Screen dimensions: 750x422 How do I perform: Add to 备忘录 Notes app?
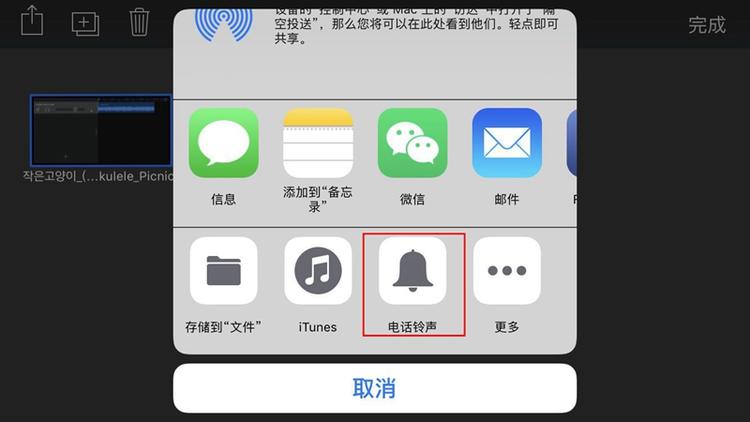(318, 143)
